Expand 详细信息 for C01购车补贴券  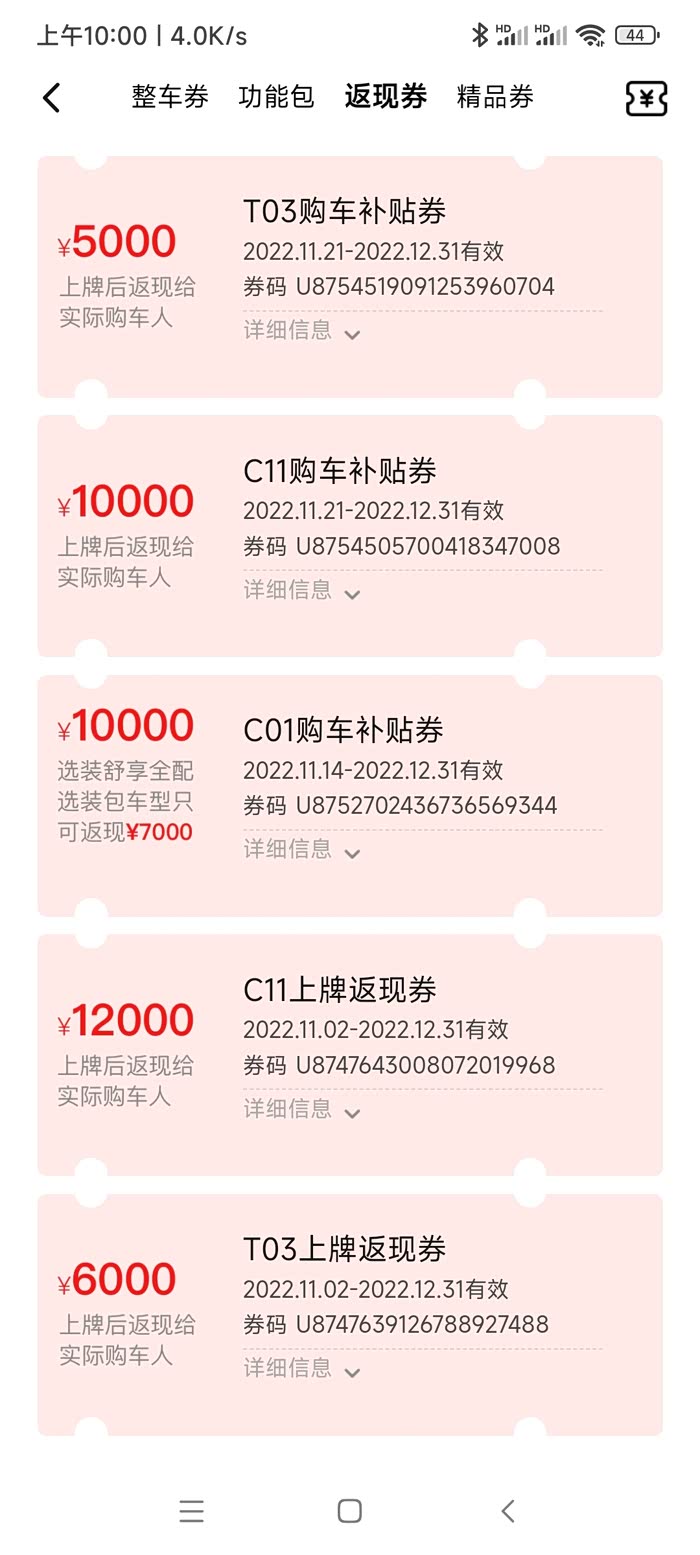click(x=302, y=850)
